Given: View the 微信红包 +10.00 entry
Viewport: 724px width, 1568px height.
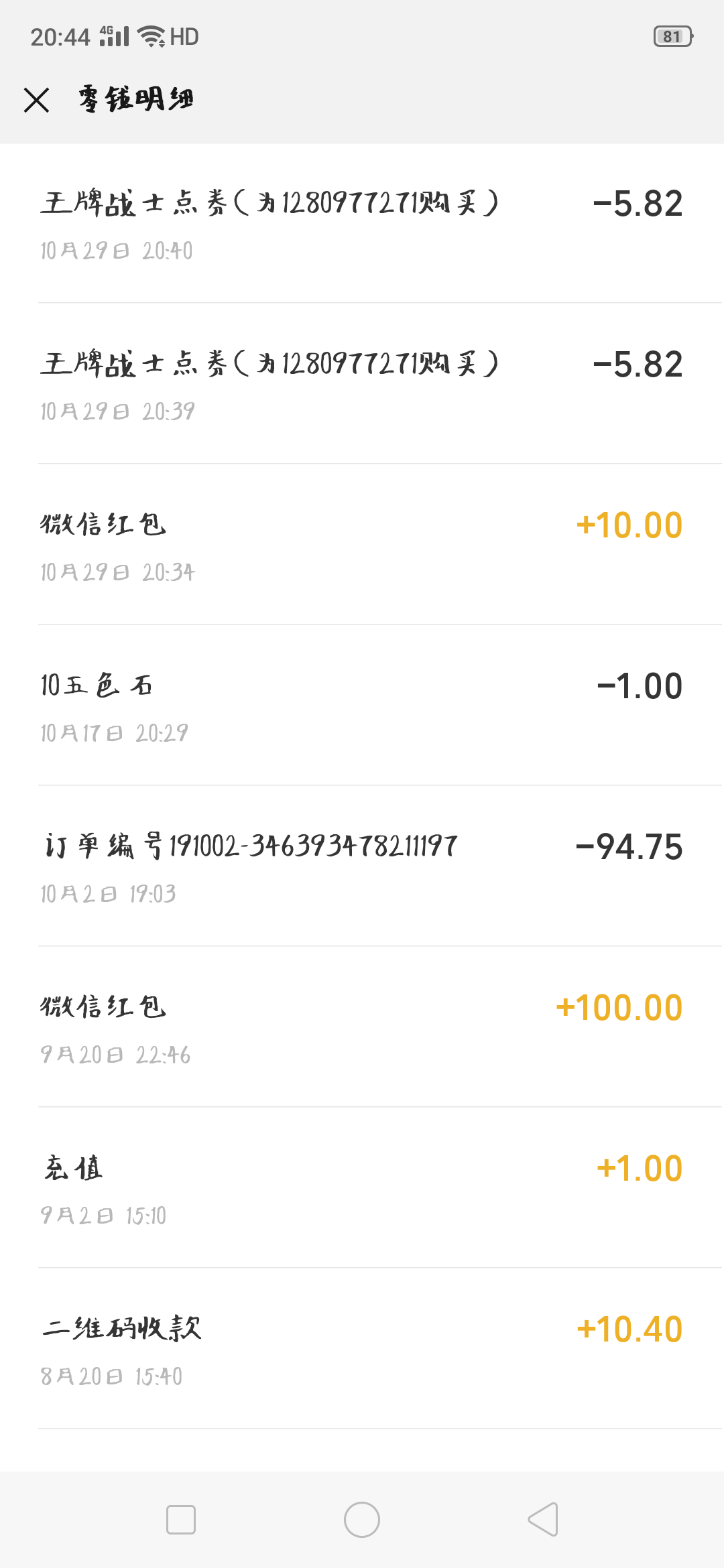Looking at the screenshot, I should (x=362, y=545).
